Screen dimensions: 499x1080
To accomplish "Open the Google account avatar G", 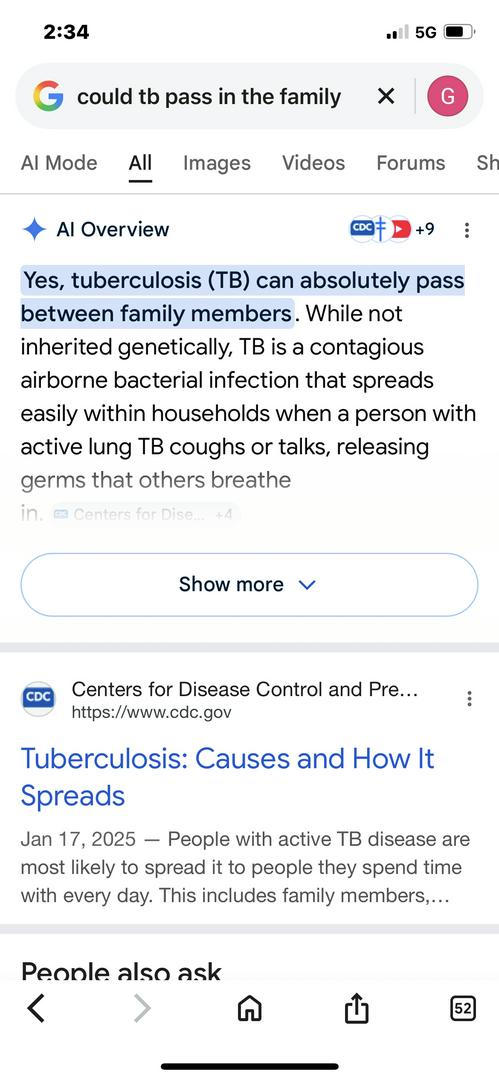I will pos(447,96).
